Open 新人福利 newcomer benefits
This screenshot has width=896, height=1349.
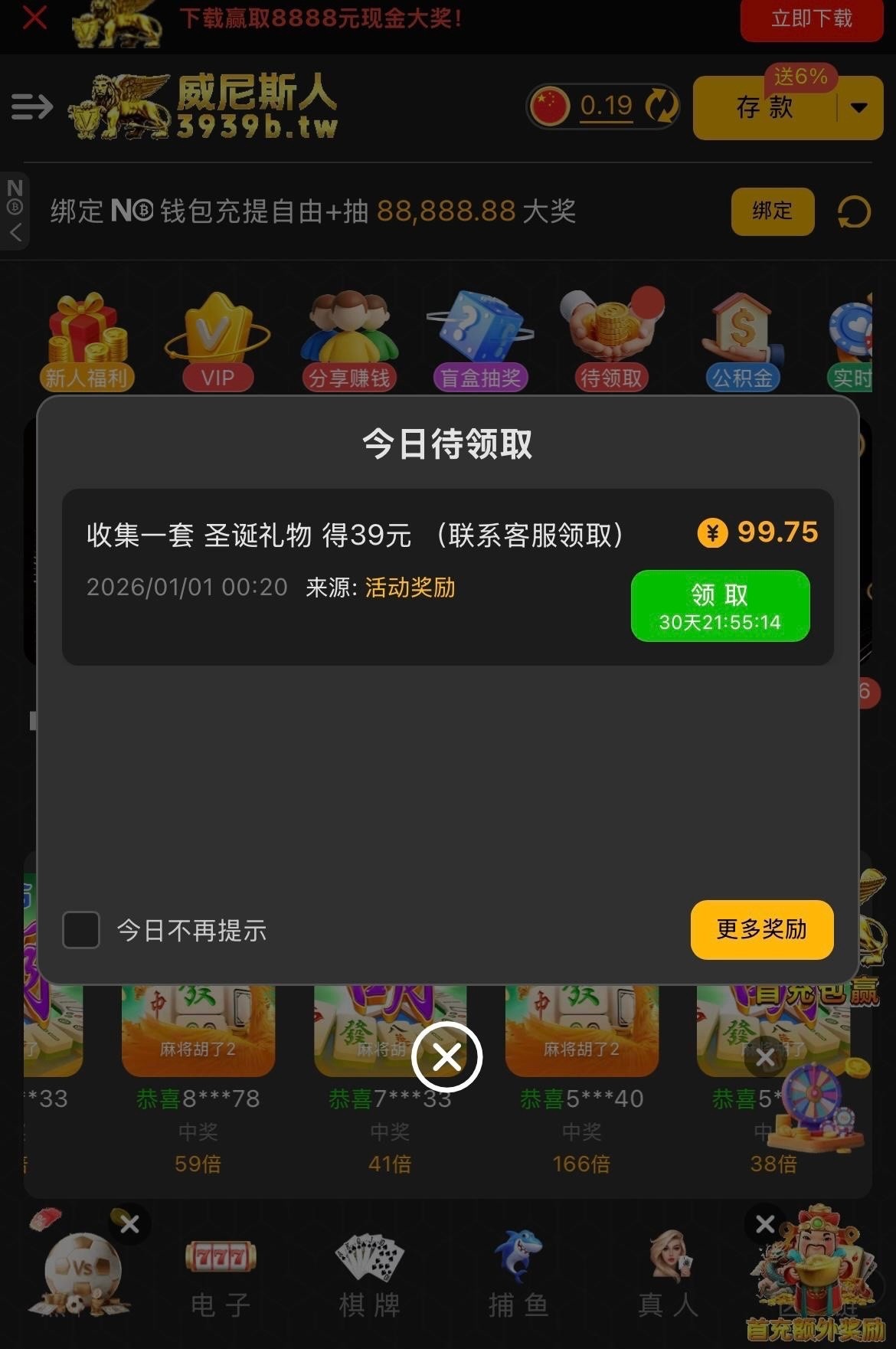click(x=87, y=342)
